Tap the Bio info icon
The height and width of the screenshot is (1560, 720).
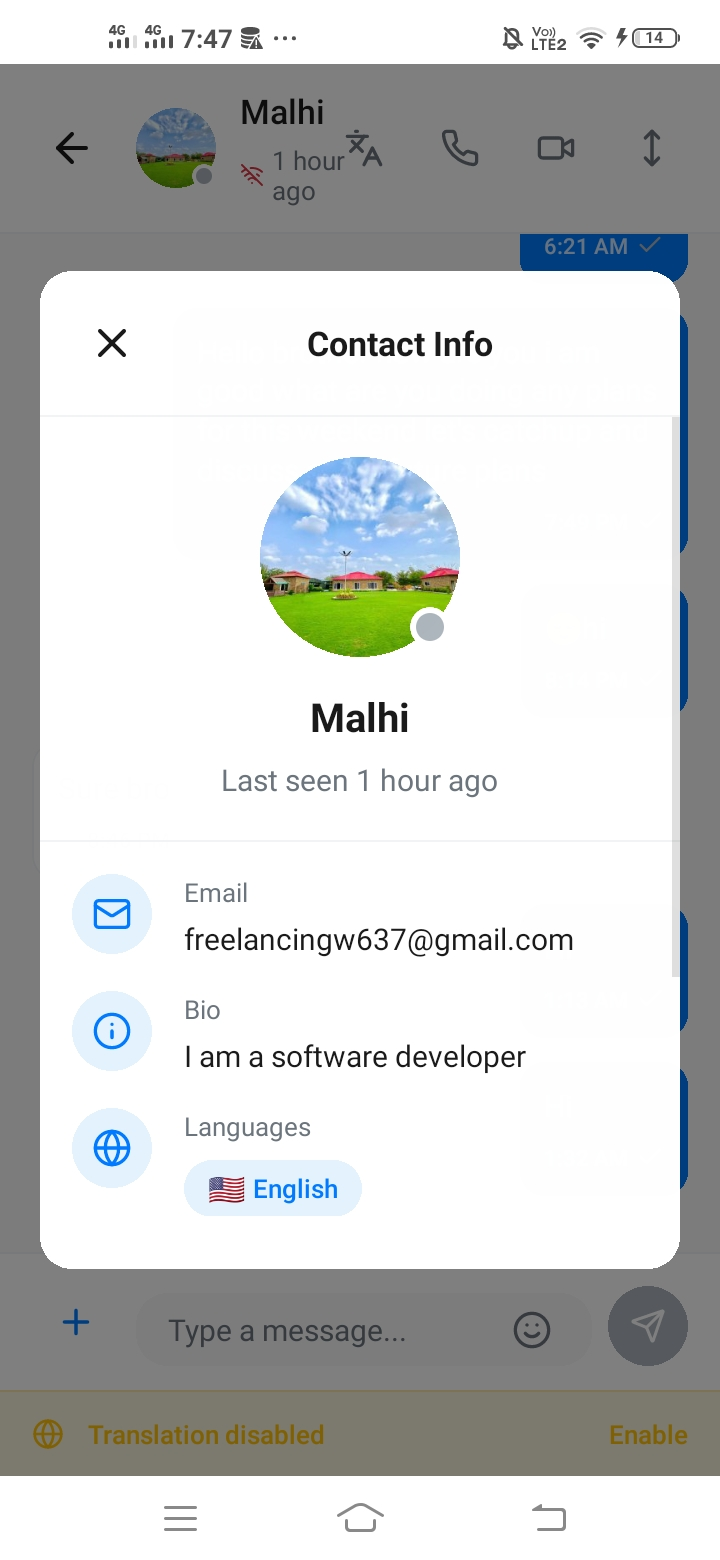[x=112, y=1031]
